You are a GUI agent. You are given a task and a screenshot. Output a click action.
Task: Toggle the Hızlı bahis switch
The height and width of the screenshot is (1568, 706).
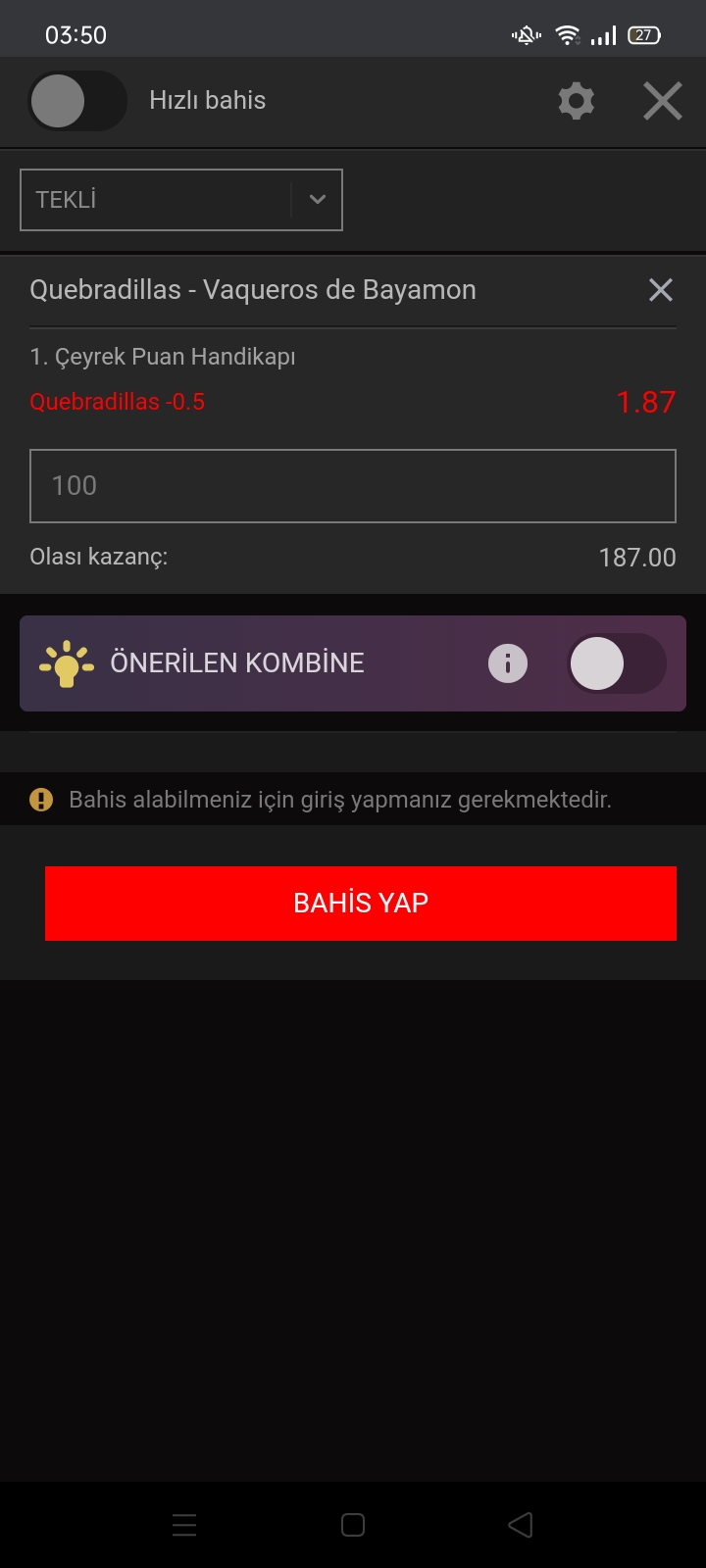pyautogui.click(x=77, y=101)
